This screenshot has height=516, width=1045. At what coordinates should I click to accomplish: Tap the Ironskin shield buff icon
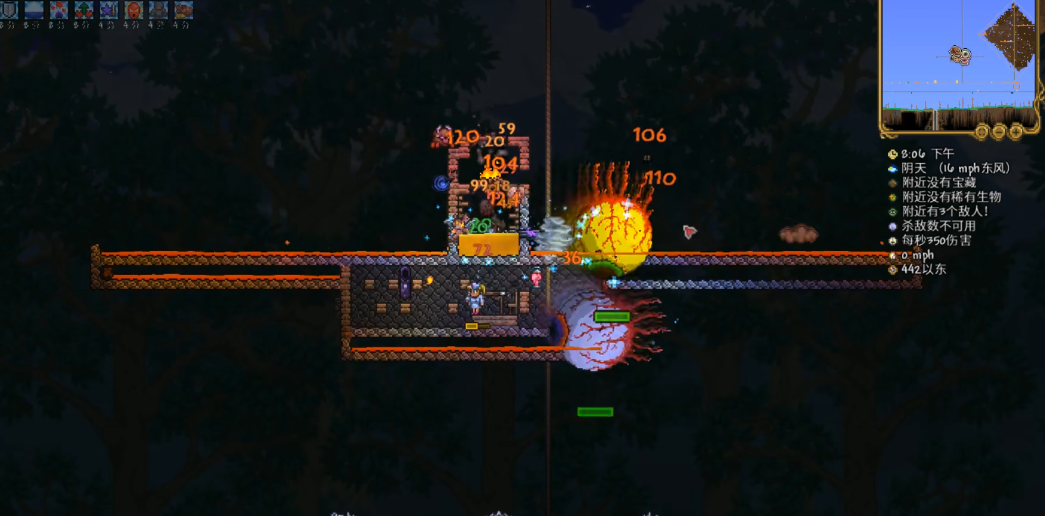click(x=9, y=10)
